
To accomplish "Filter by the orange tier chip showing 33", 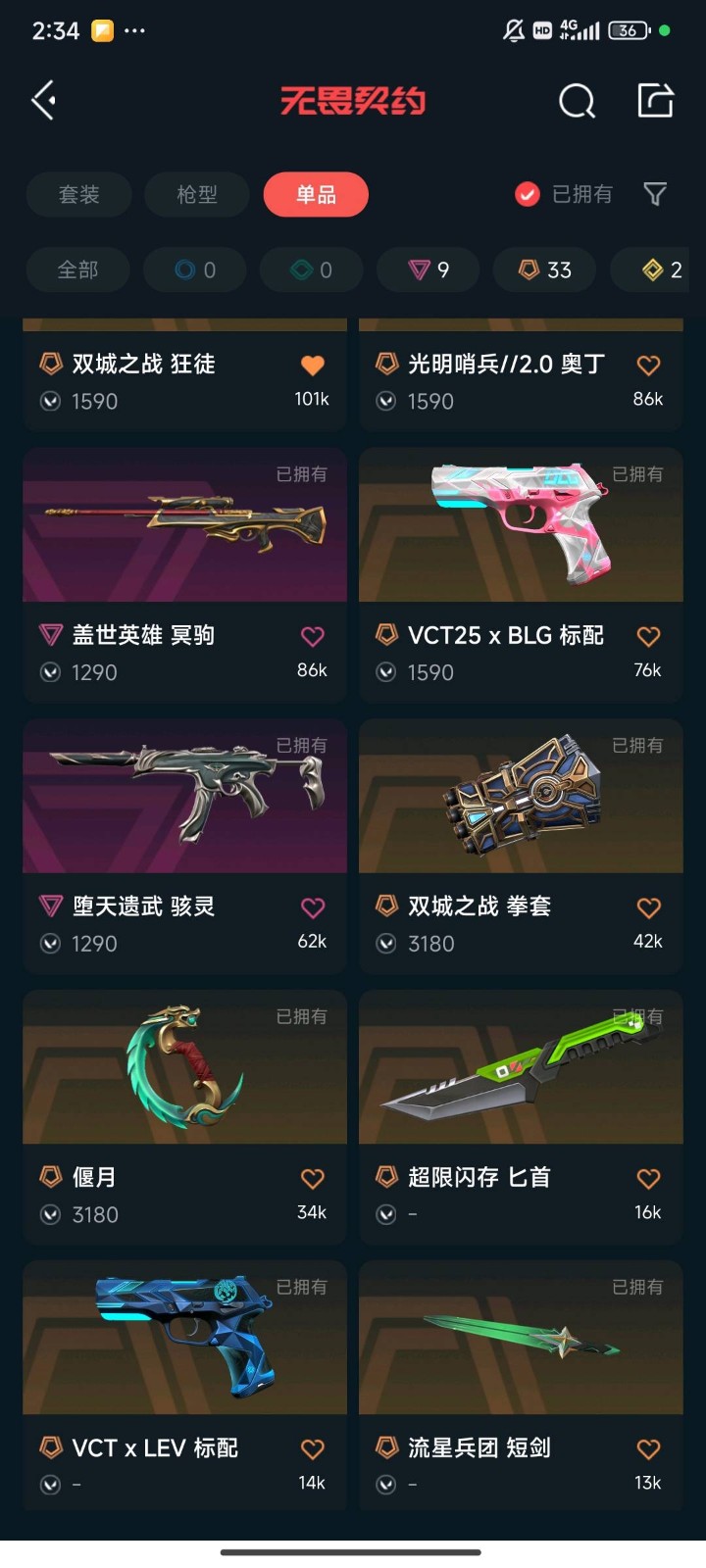I will click(544, 269).
